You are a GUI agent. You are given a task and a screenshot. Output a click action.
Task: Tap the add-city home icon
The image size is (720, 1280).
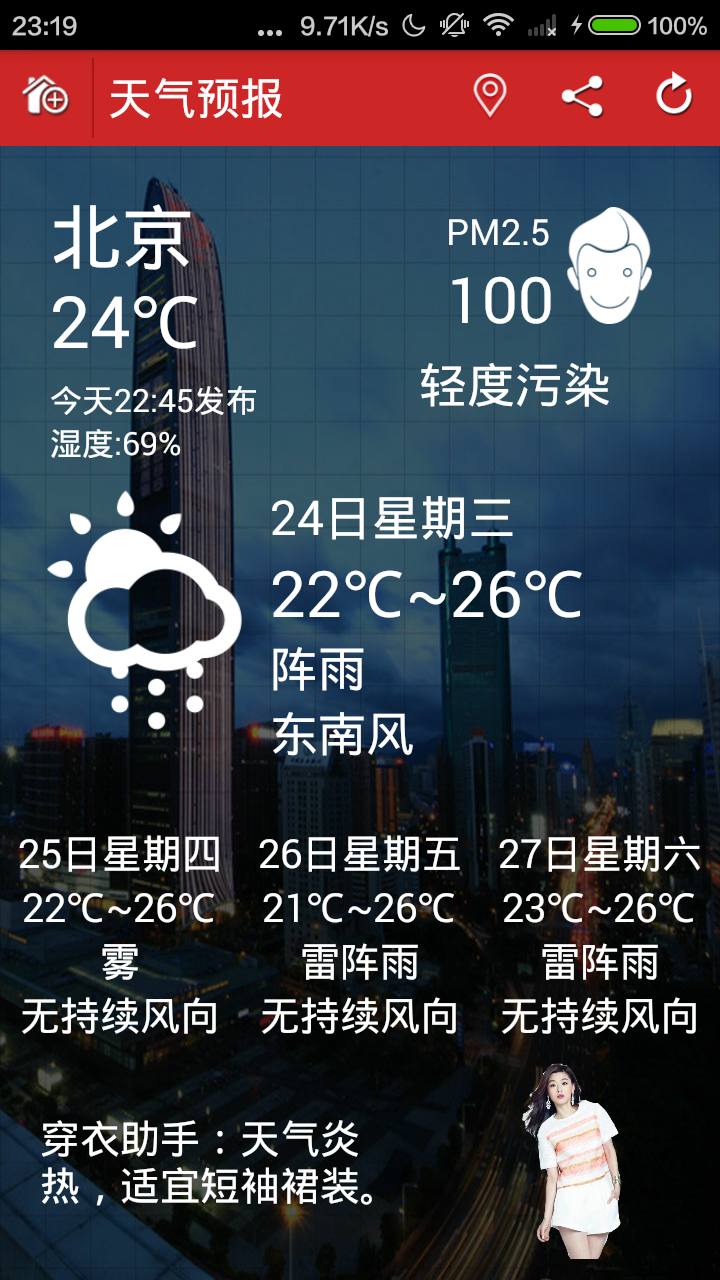tap(46, 97)
